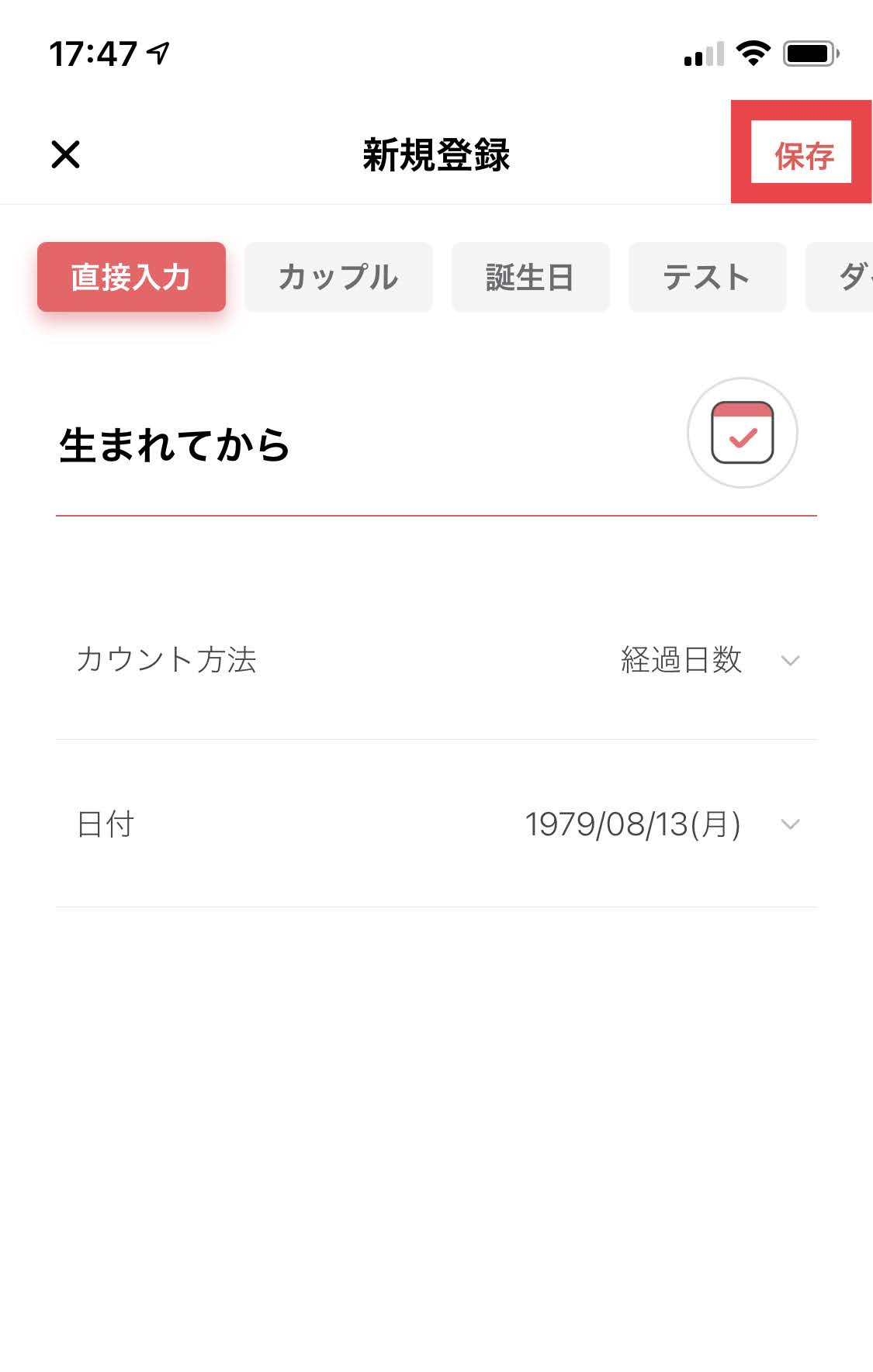Select the 直接入力 chip

pyautogui.click(x=131, y=277)
